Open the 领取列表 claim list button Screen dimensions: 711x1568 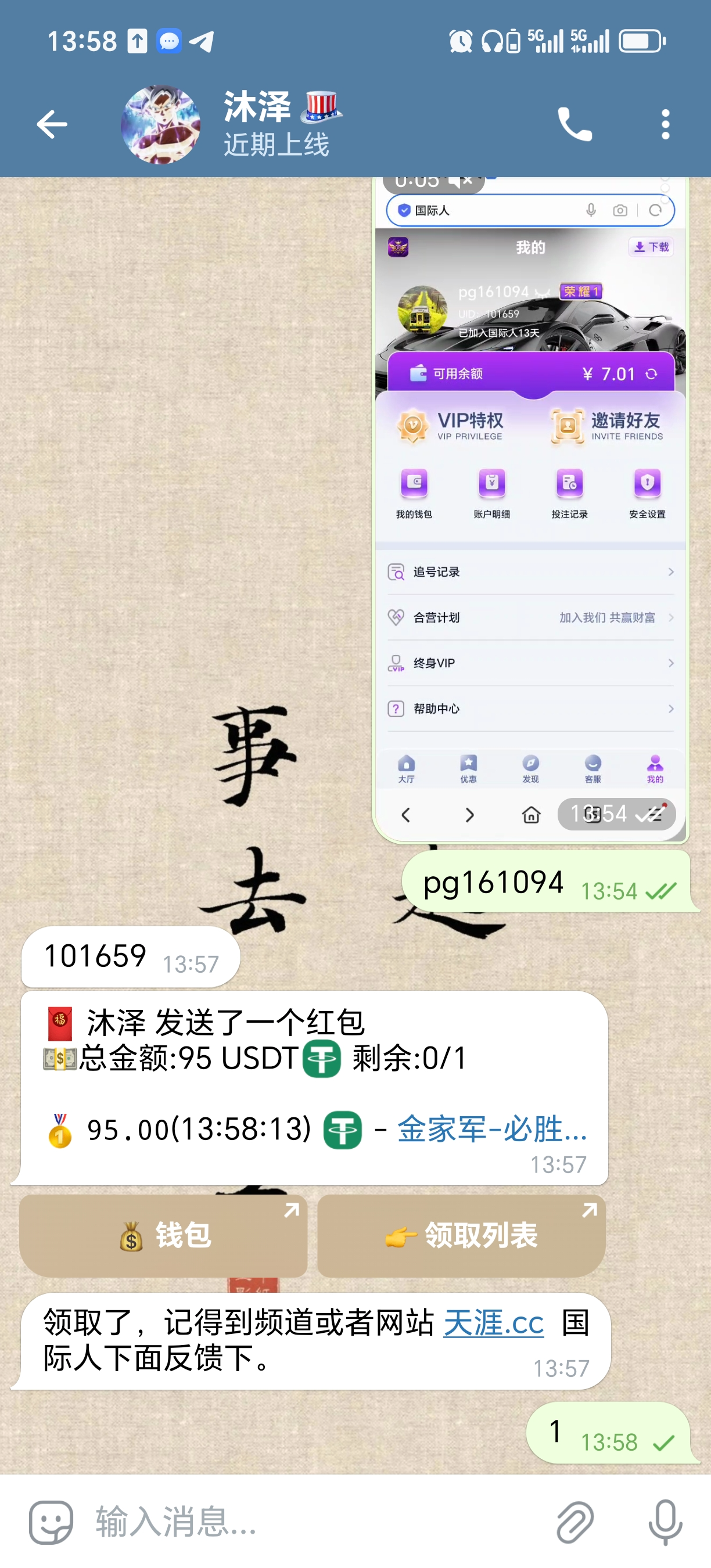tap(461, 1236)
